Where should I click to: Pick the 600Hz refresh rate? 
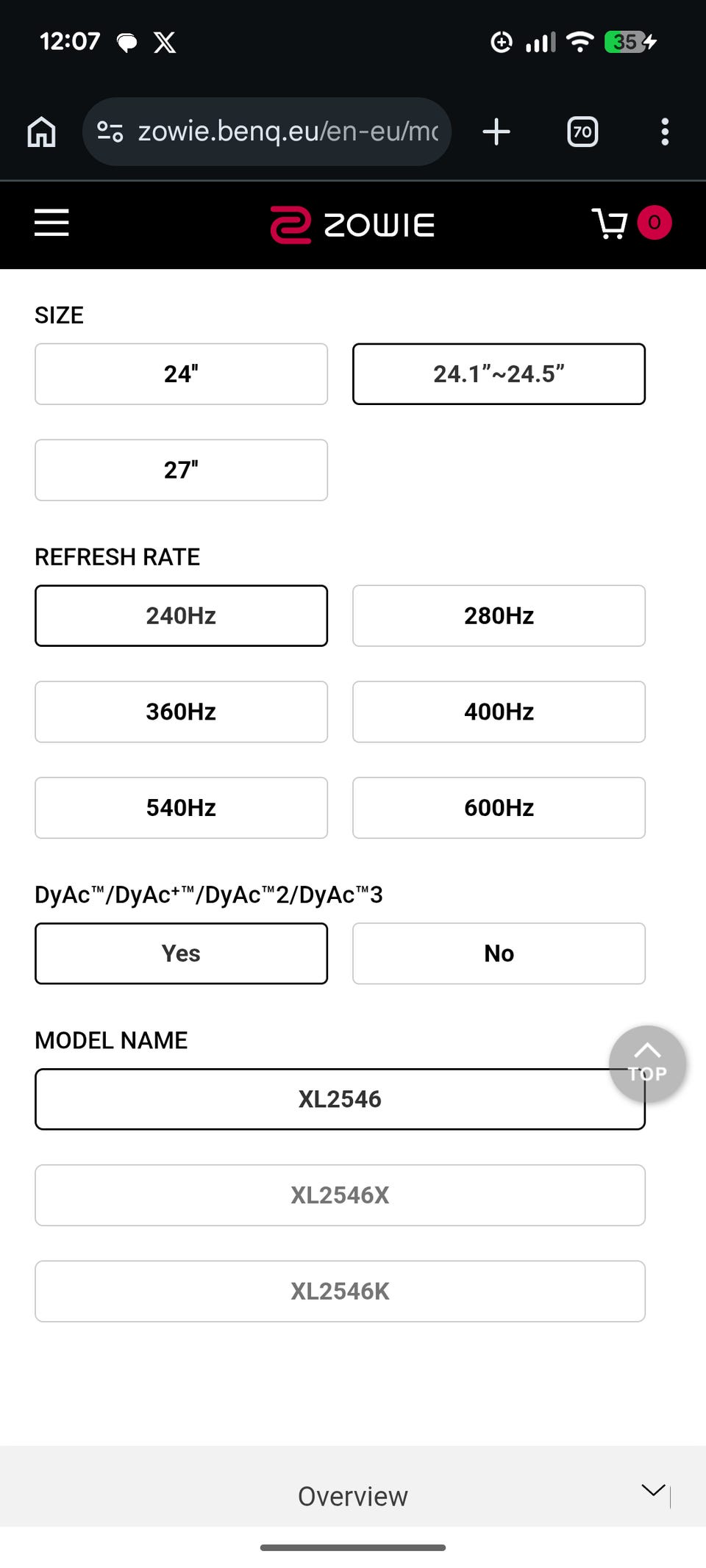click(x=499, y=808)
